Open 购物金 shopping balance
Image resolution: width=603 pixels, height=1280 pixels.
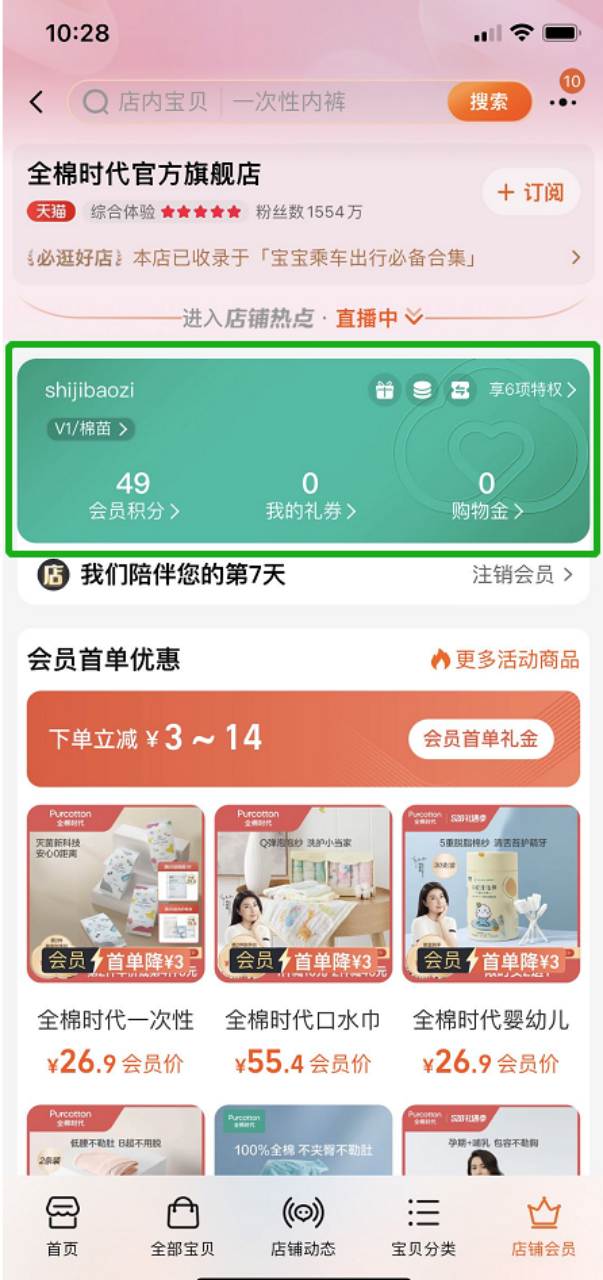pos(486,497)
